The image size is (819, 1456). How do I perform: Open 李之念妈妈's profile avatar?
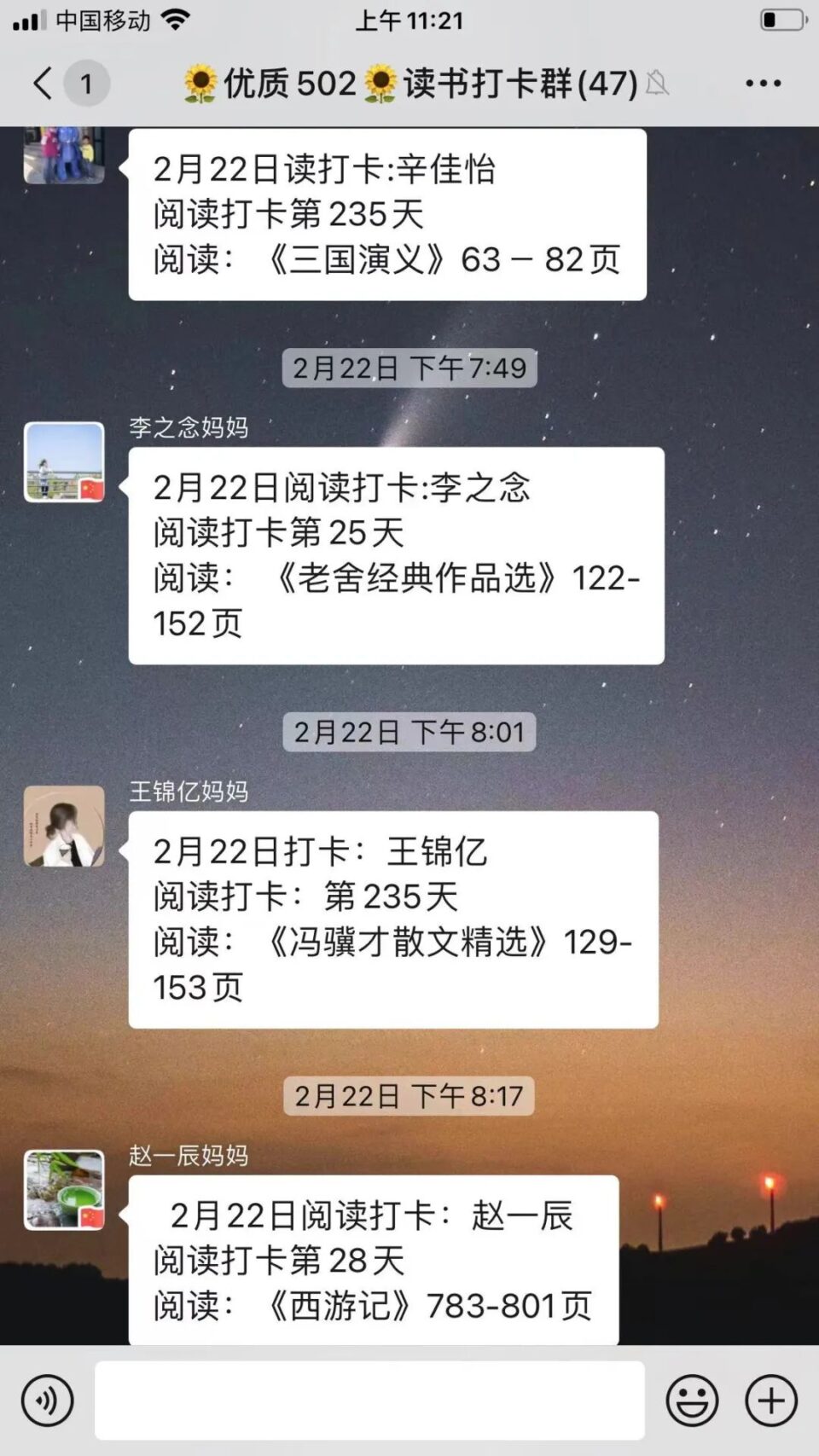tap(64, 461)
